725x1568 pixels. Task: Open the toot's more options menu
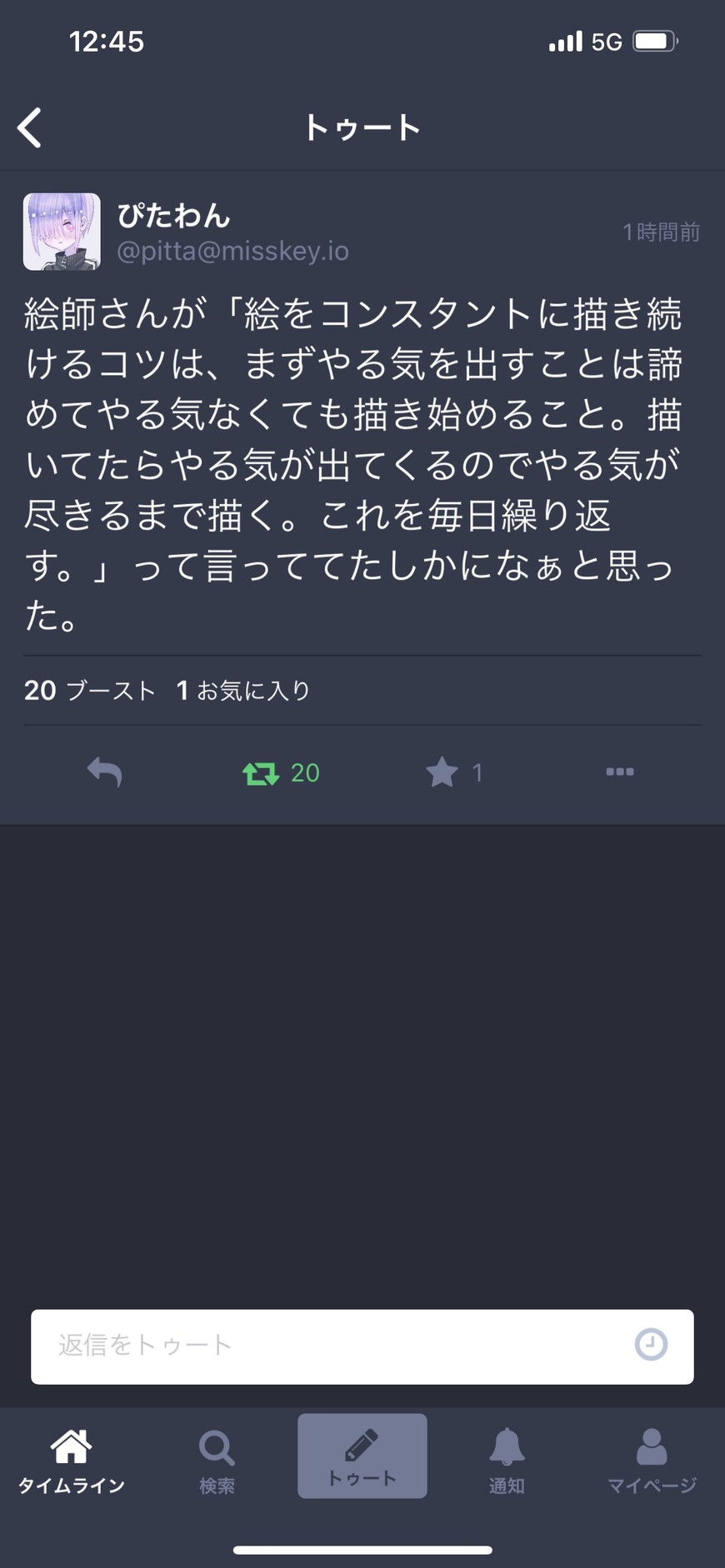(619, 772)
